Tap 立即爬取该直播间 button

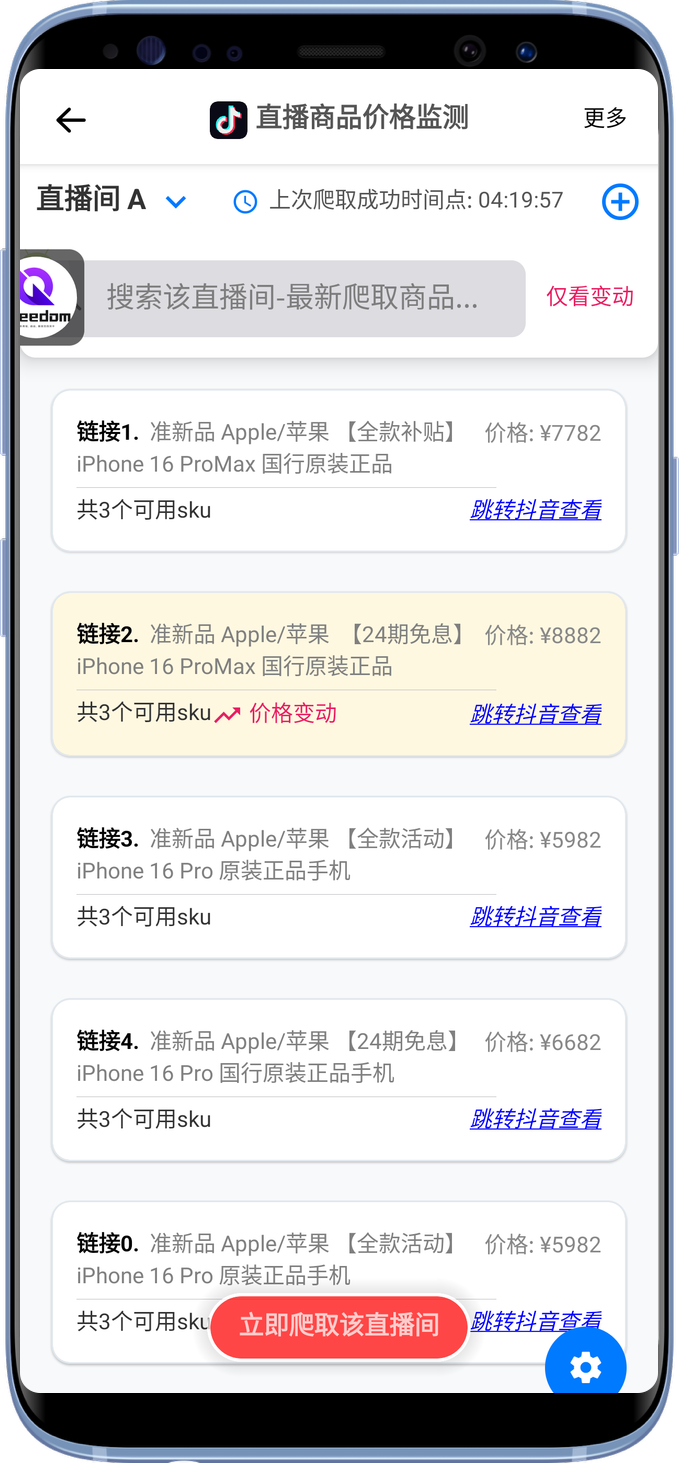coord(339,1326)
